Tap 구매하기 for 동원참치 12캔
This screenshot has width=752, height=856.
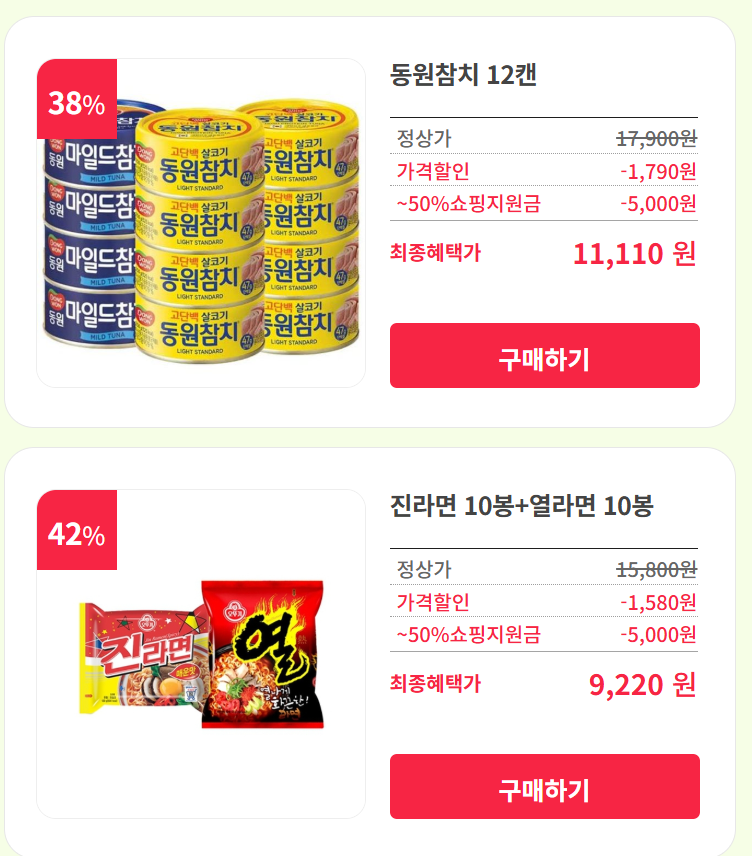544,356
